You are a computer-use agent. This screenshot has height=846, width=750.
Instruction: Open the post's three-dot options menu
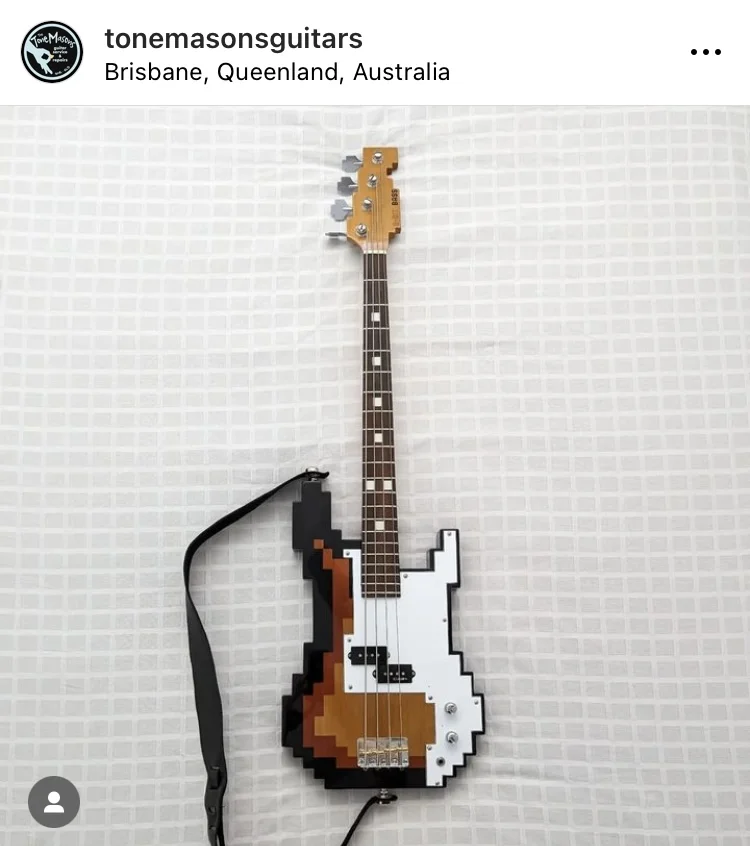click(x=705, y=53)
